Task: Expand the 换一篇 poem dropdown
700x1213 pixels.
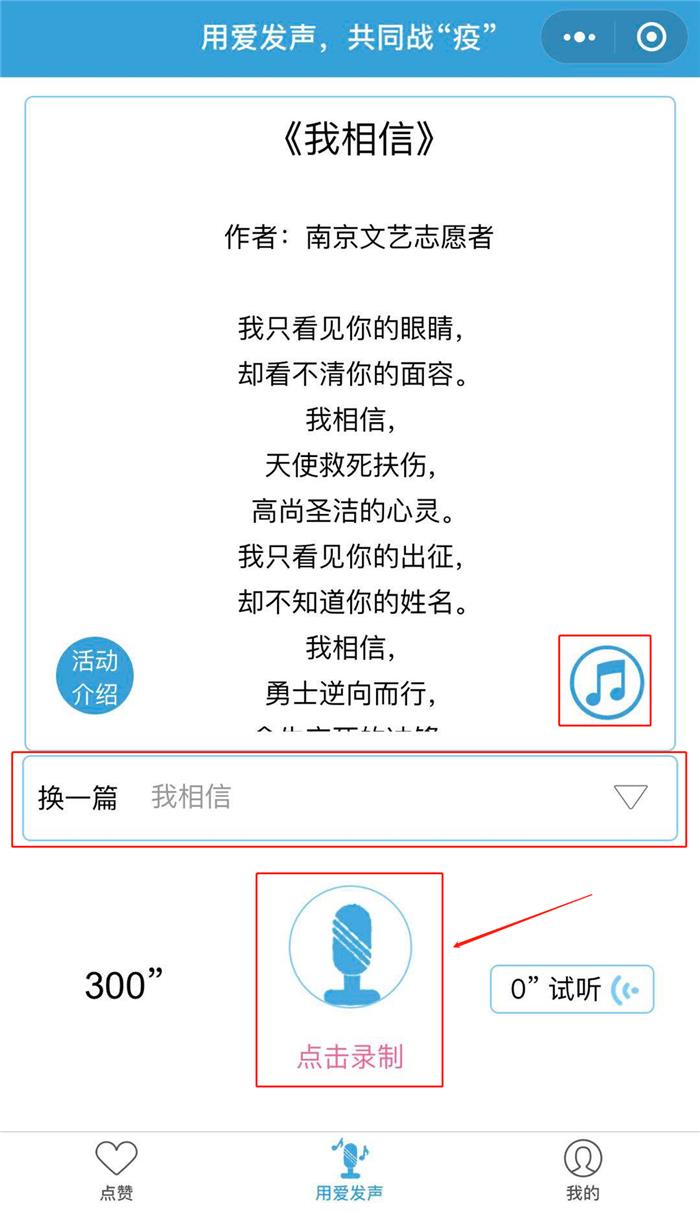Action: point(630,797)
